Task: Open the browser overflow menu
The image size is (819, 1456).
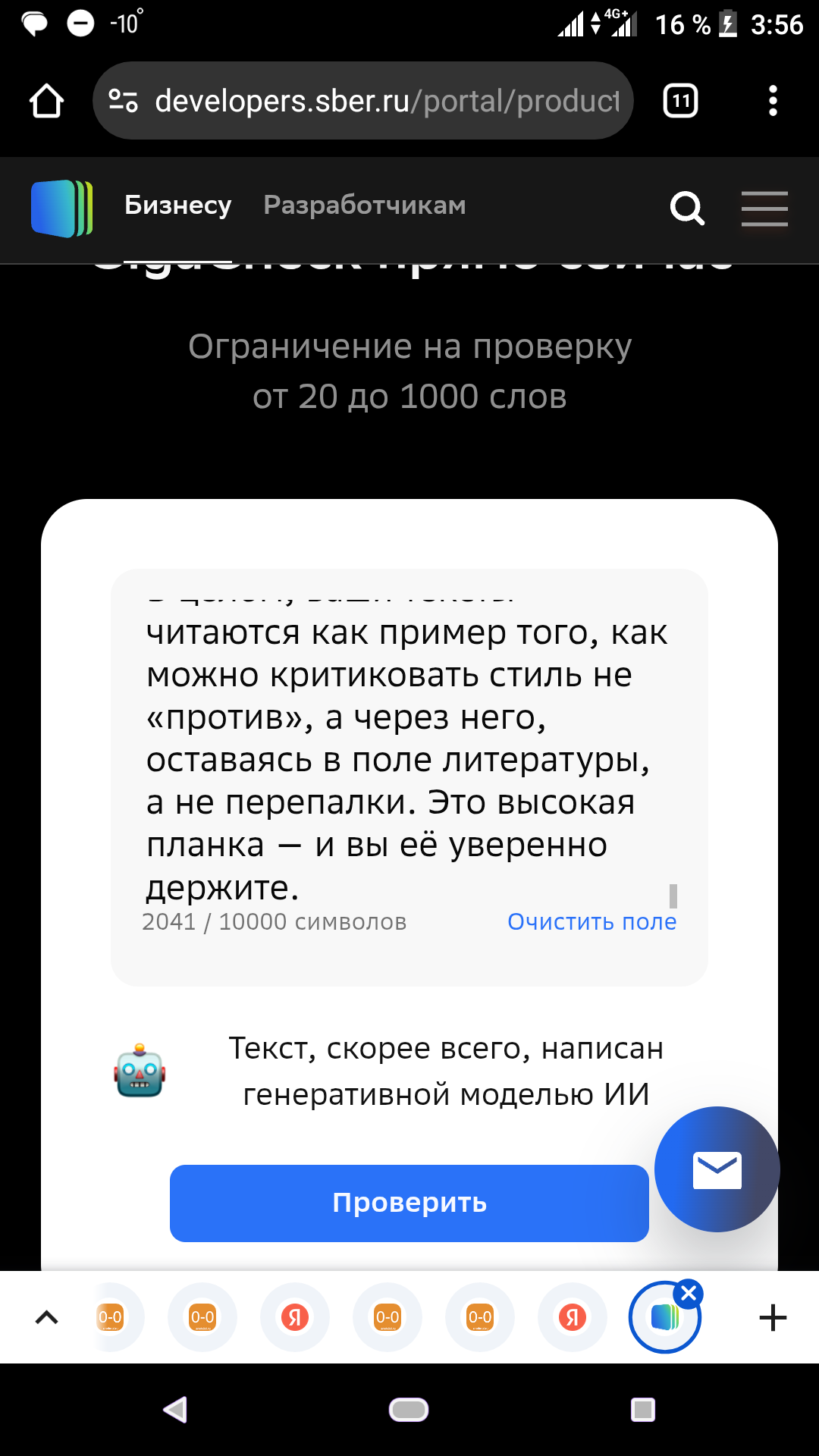Action: pos(772,101)
